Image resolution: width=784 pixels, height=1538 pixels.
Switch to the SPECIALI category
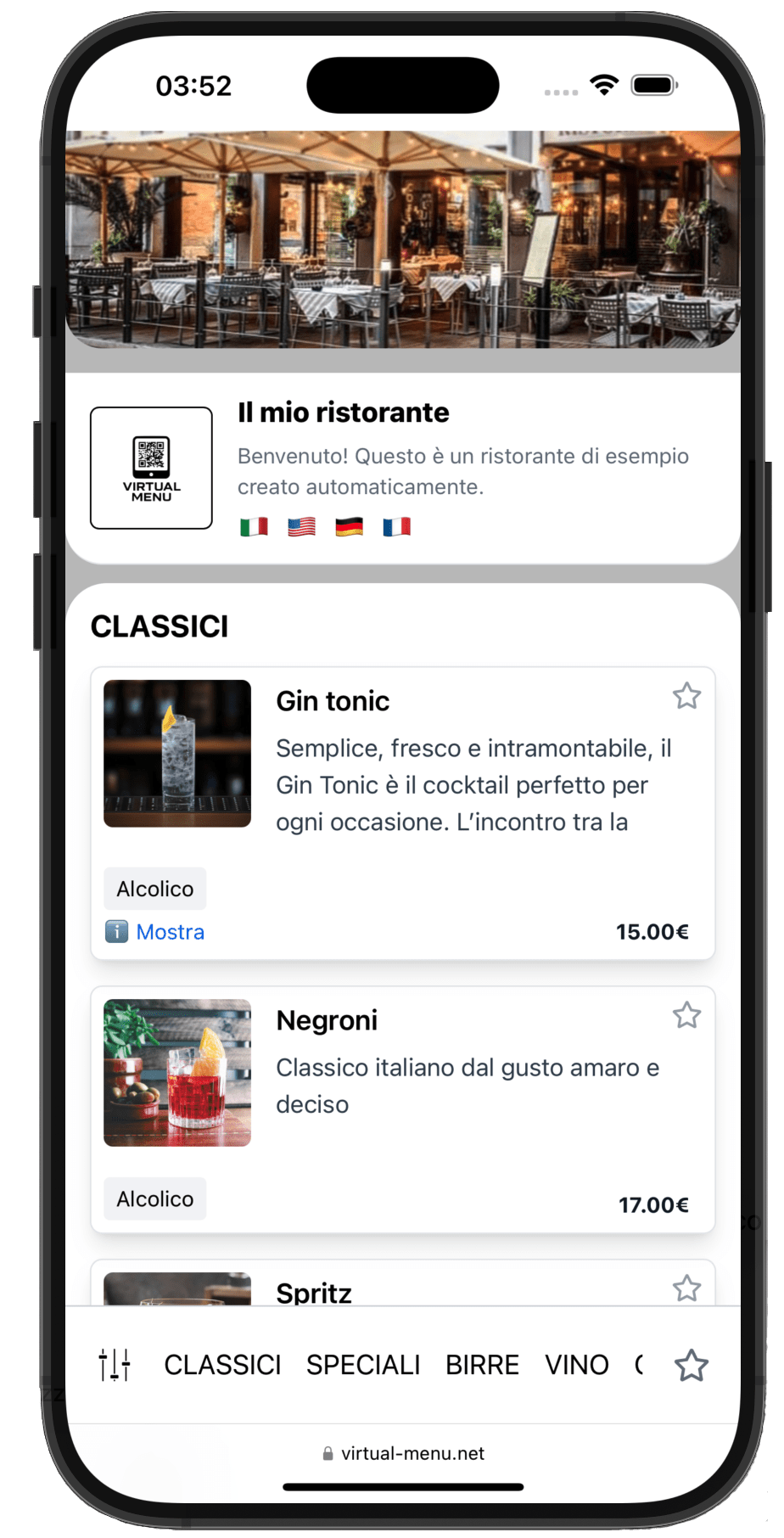point(363,1365)
